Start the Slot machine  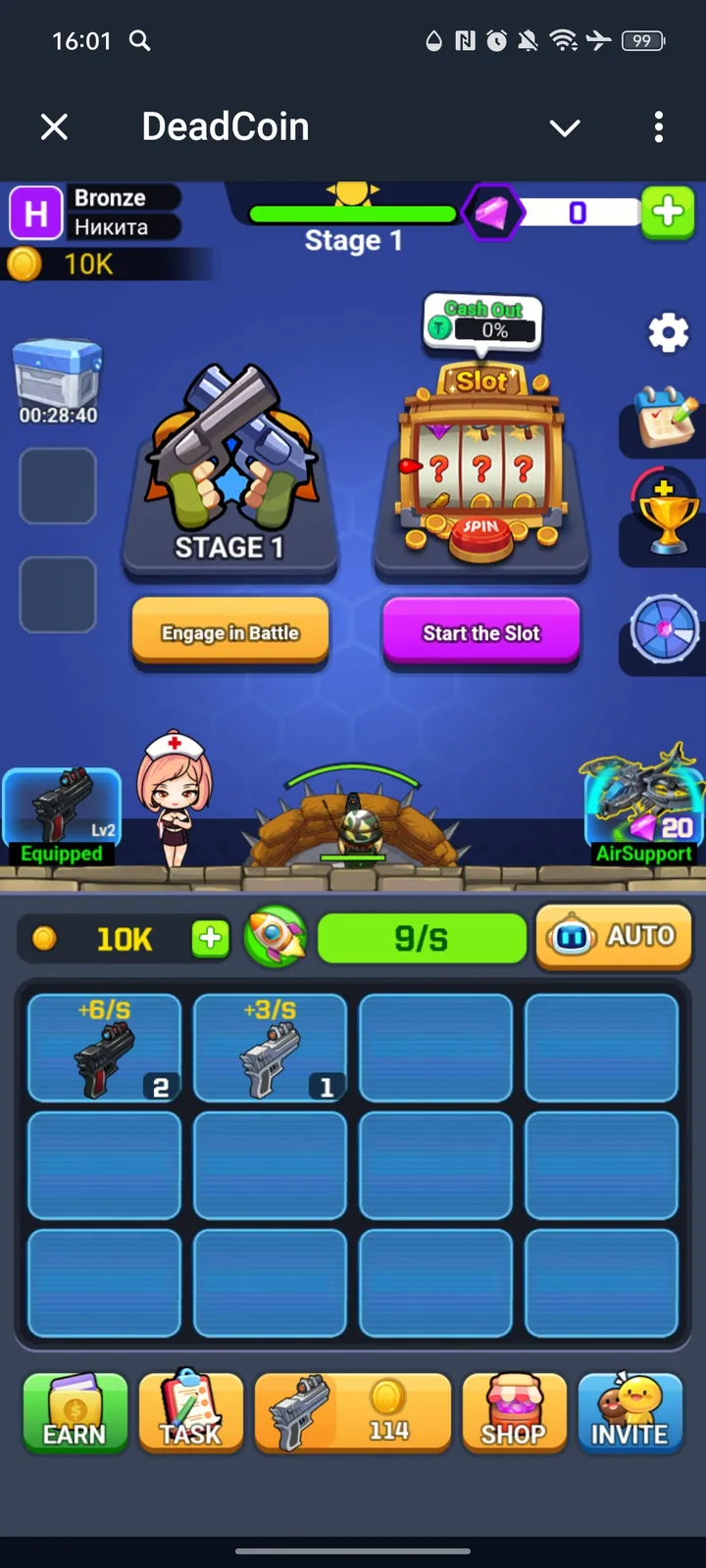[481, 633]
